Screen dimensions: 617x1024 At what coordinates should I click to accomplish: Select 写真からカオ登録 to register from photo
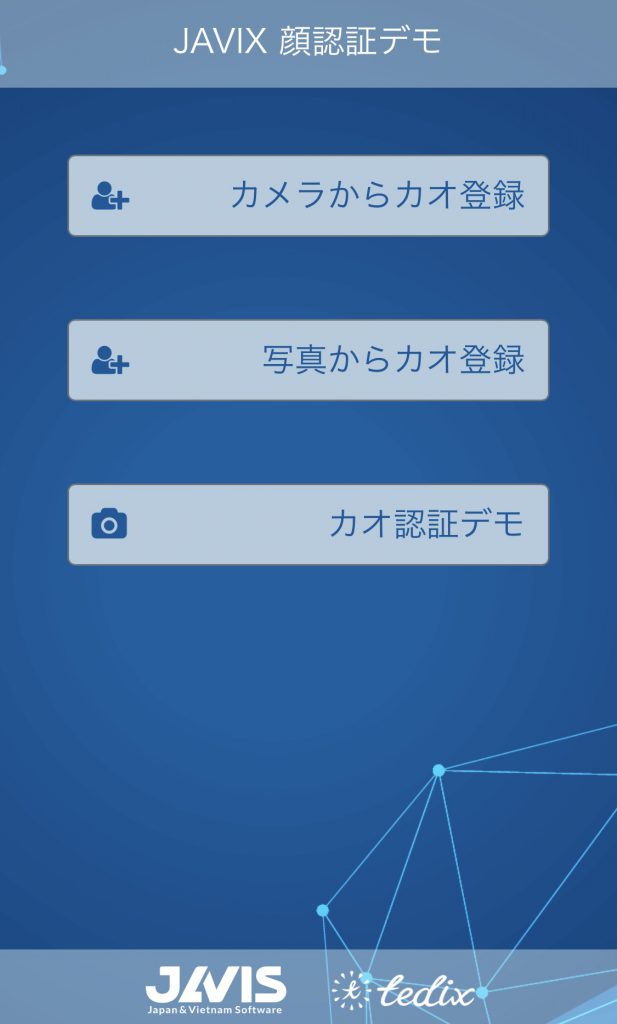click(x=308, y=360)
